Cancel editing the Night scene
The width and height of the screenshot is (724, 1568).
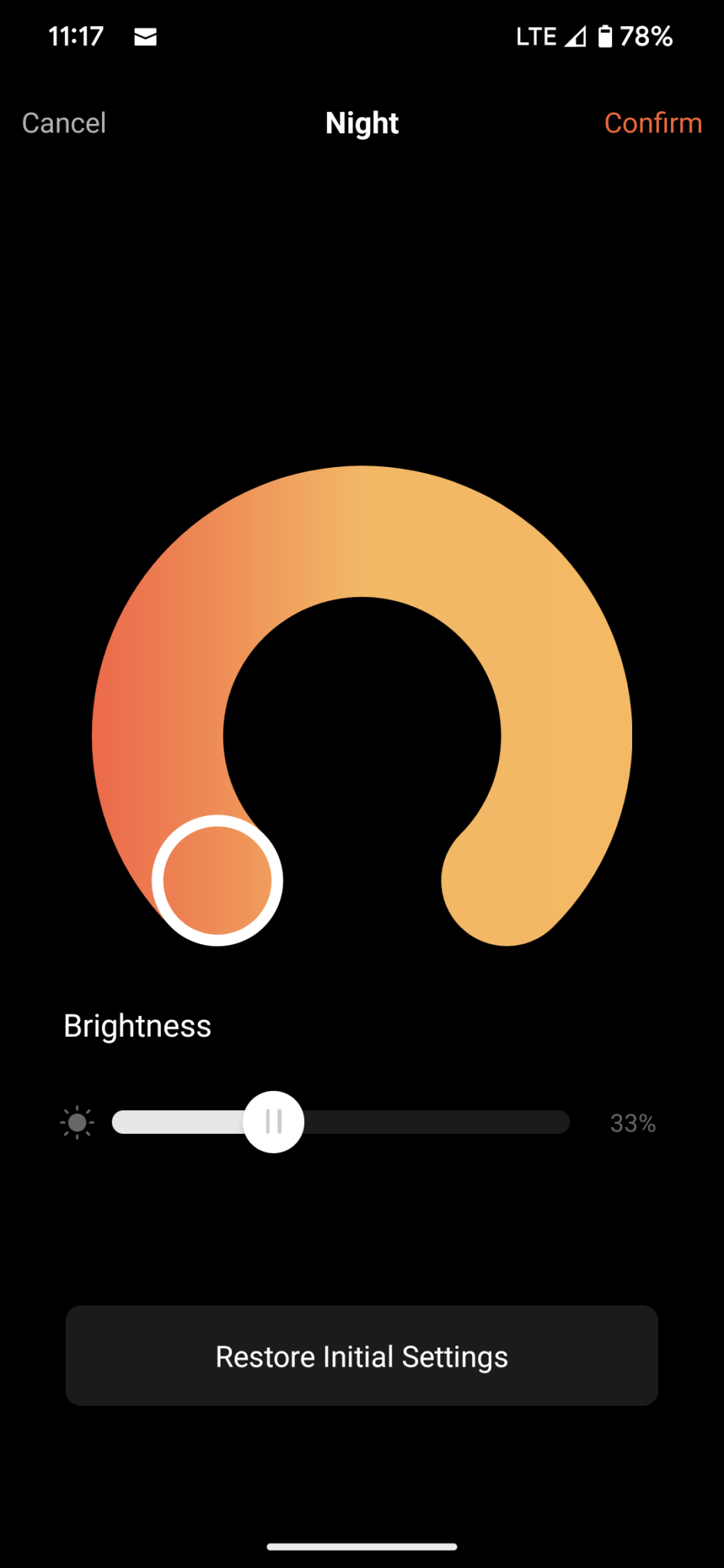pyautogui.click(x=64, y=122)
